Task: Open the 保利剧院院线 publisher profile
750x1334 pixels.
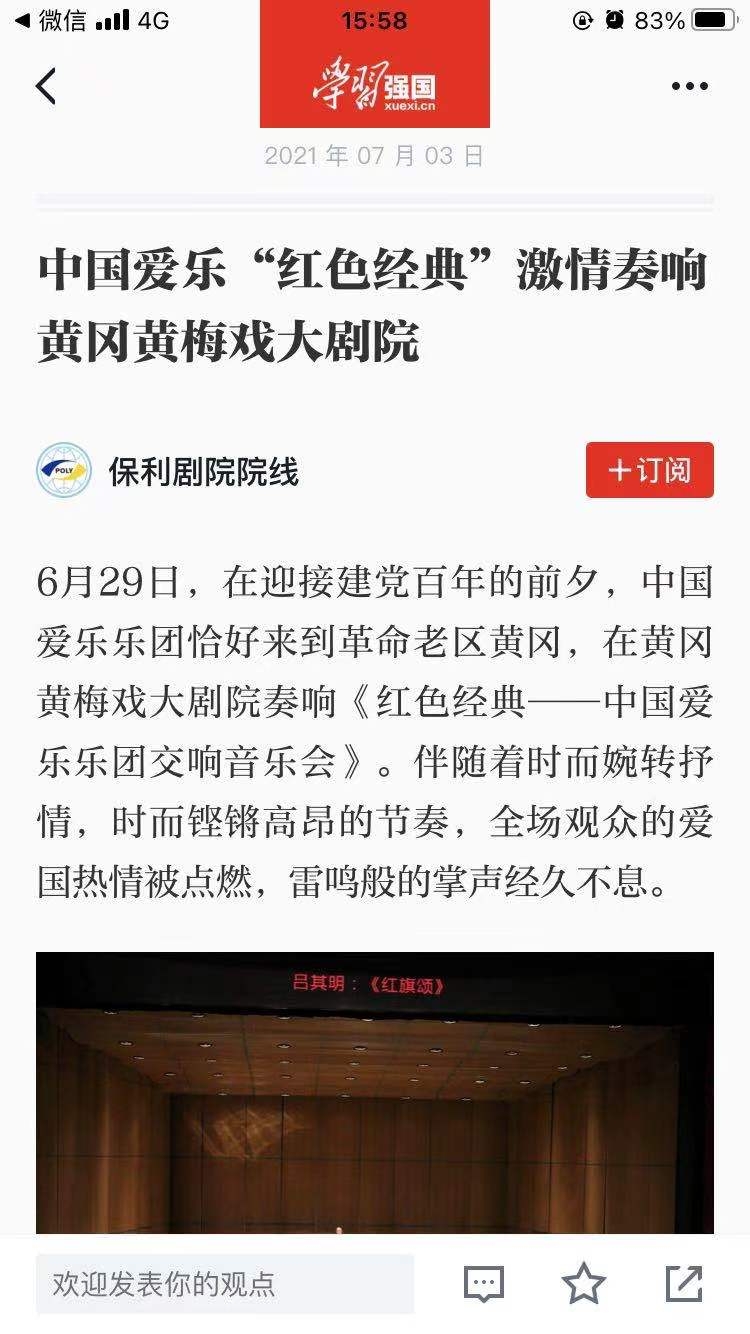Action: (203, 471)
